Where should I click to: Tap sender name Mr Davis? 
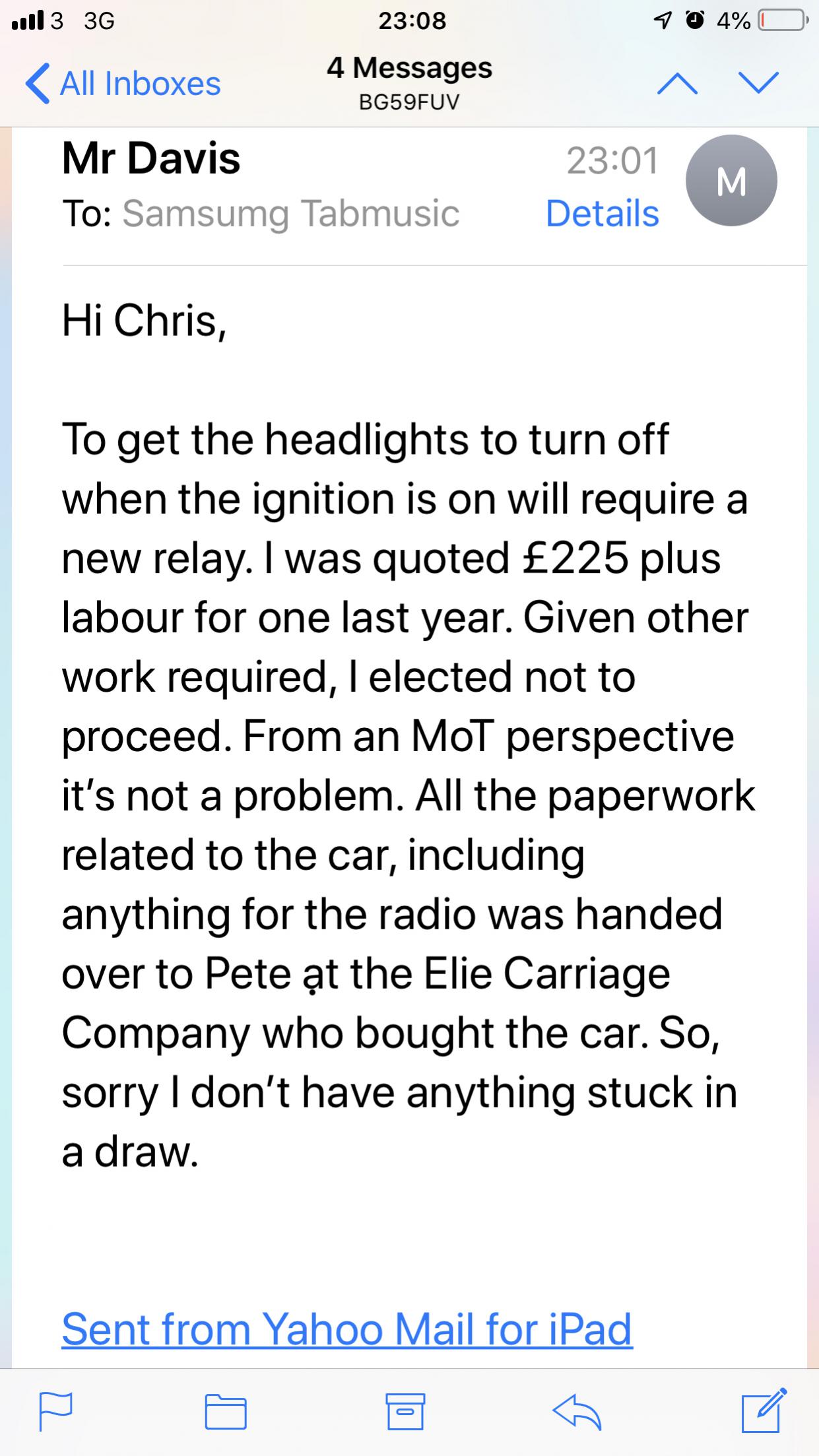(x=151, y=159)
